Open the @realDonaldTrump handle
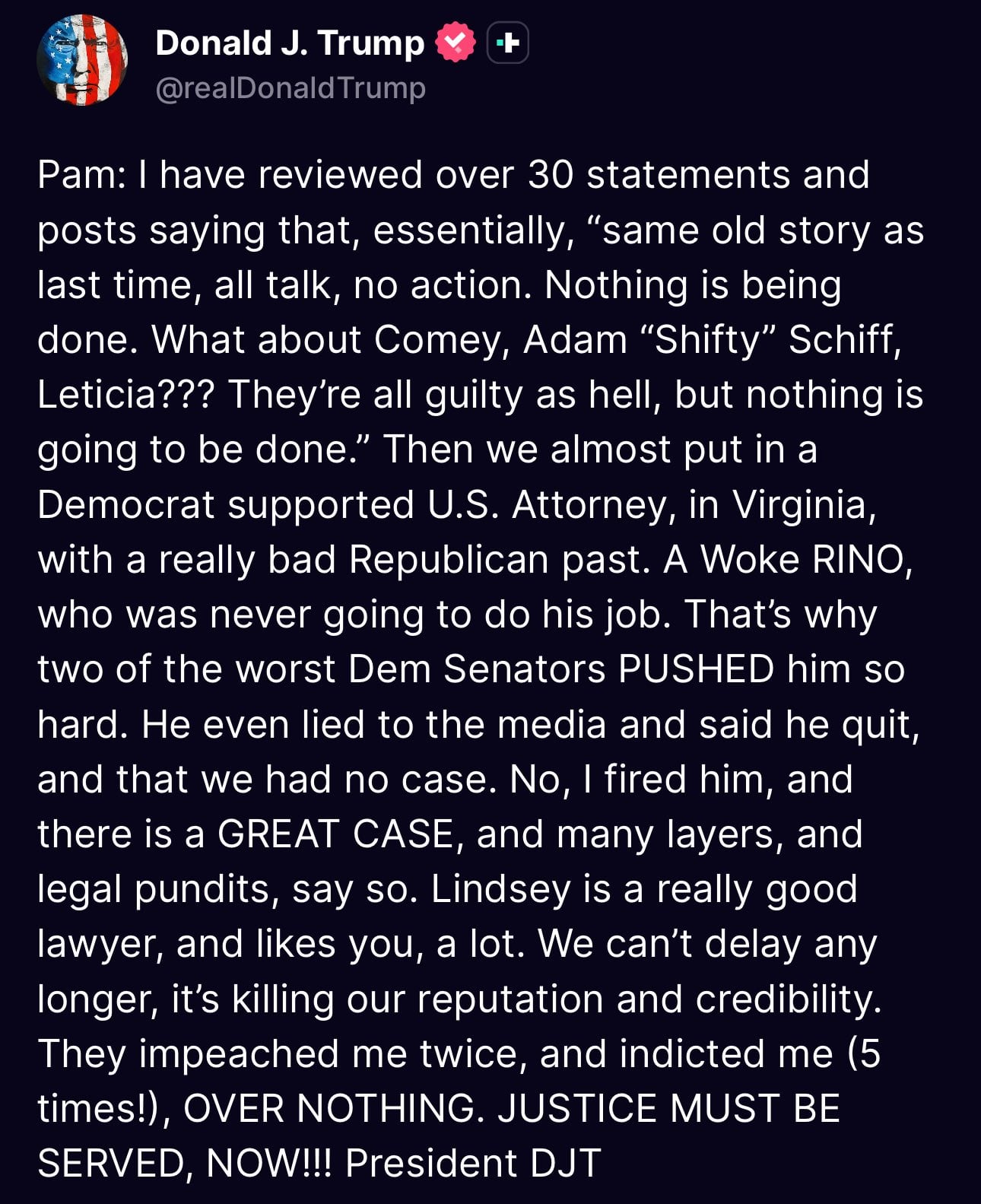This screenshot has width=981, height=1204. [290, 88]
